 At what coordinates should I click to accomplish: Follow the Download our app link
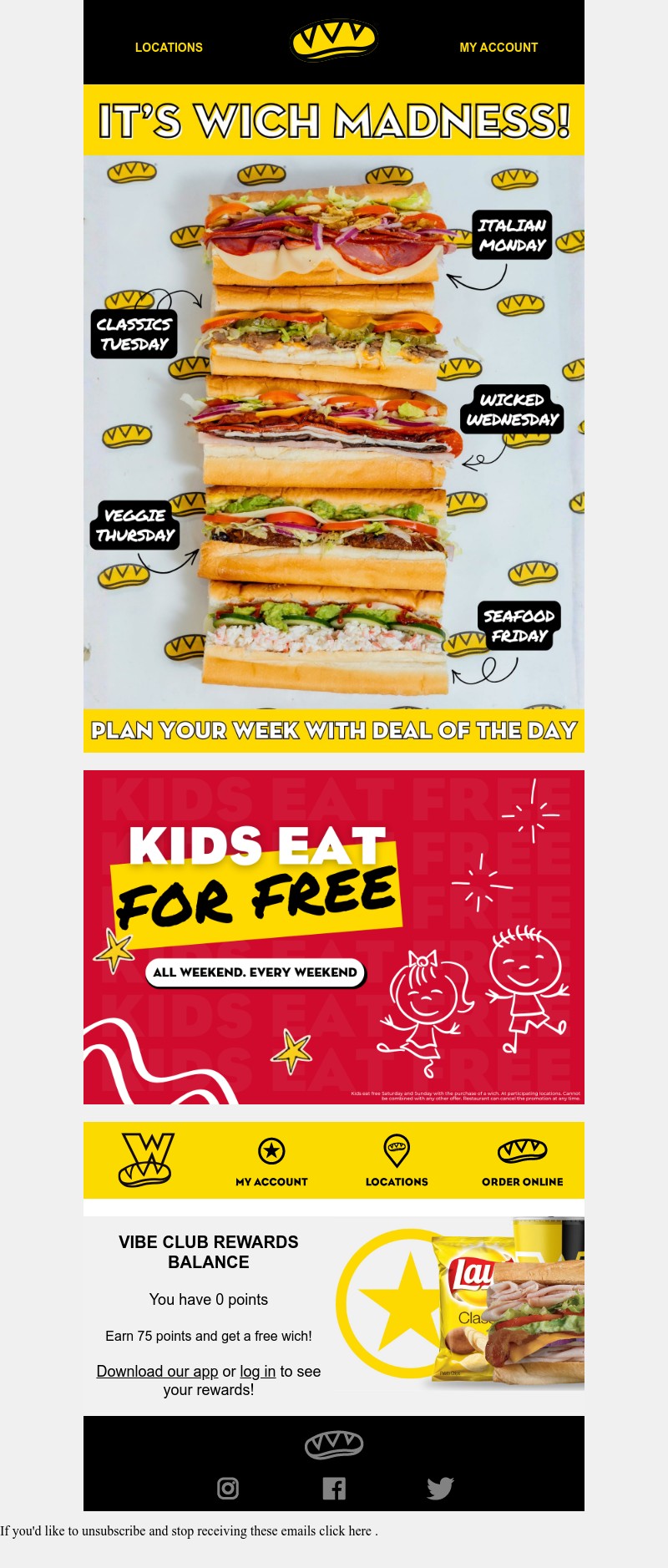coord(157,1371)
